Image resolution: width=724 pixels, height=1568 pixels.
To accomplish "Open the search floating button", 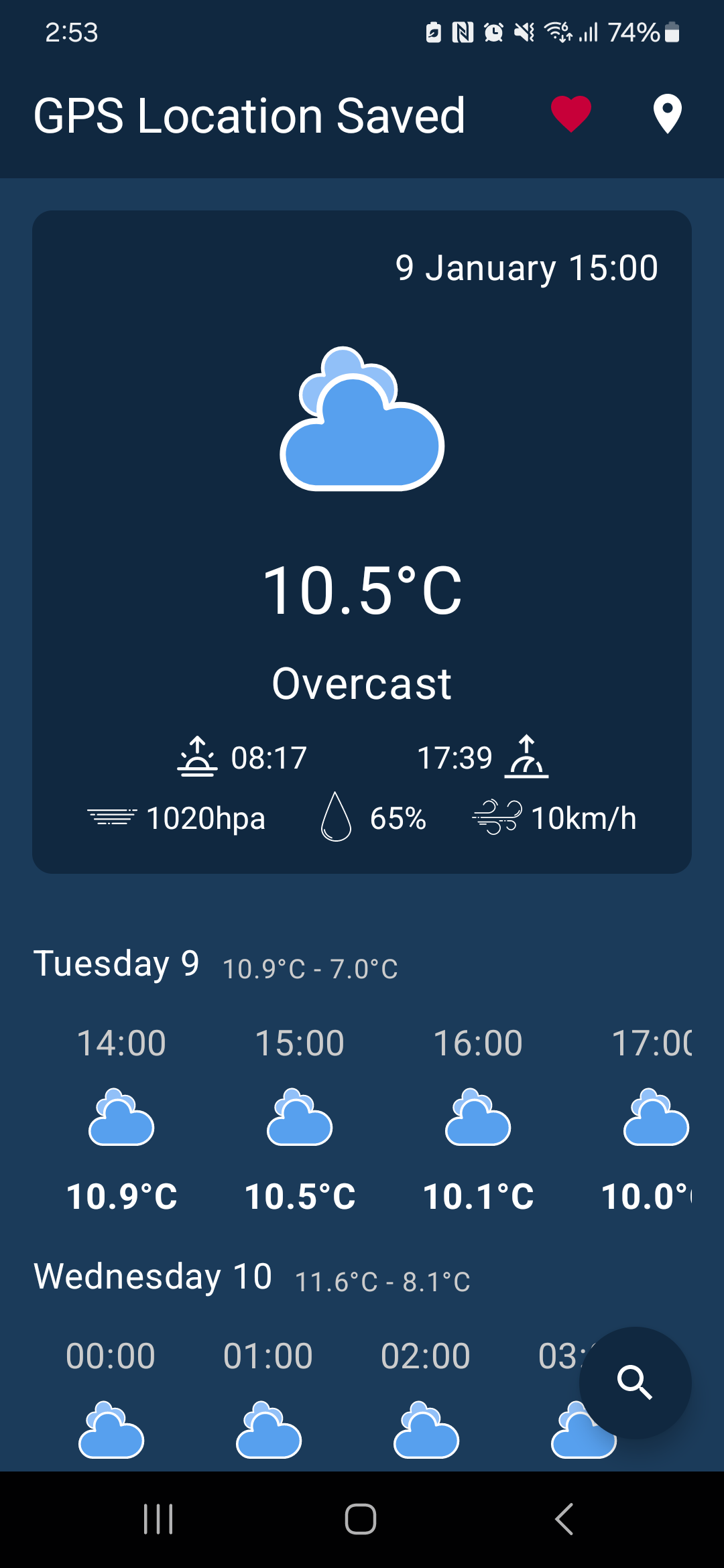I will (635, 1382).
